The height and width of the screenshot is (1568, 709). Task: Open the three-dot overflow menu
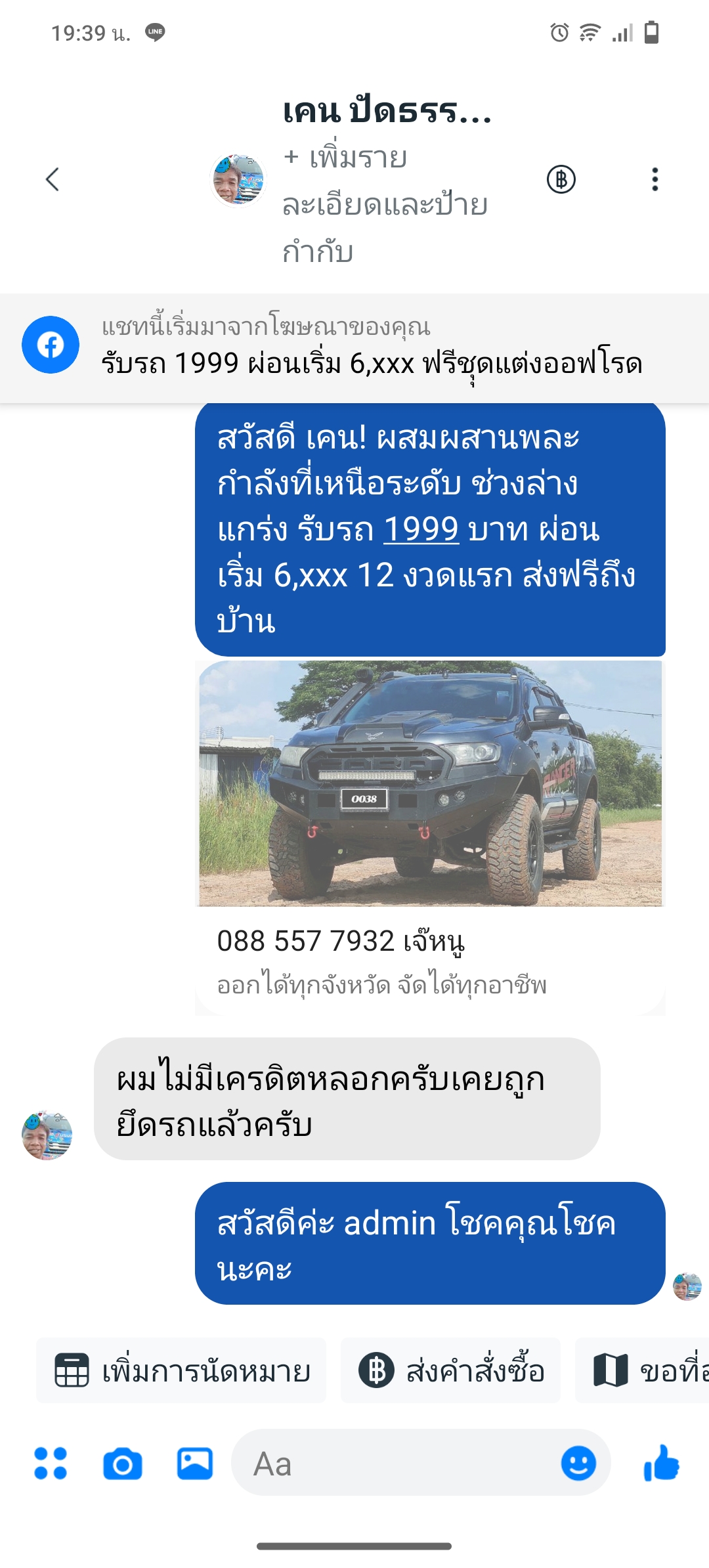pos(655,179)
